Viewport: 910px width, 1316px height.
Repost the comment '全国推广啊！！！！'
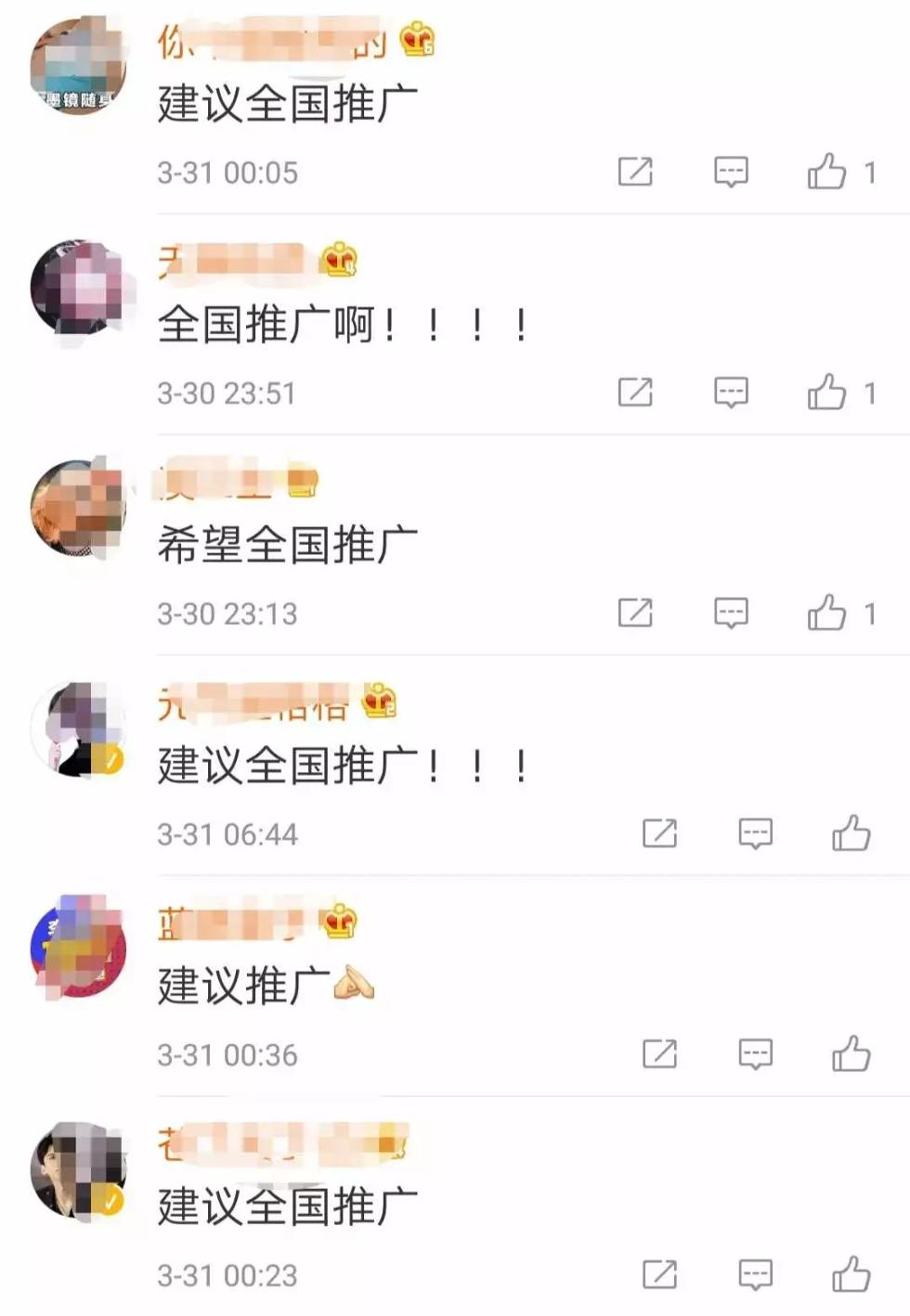636,393
